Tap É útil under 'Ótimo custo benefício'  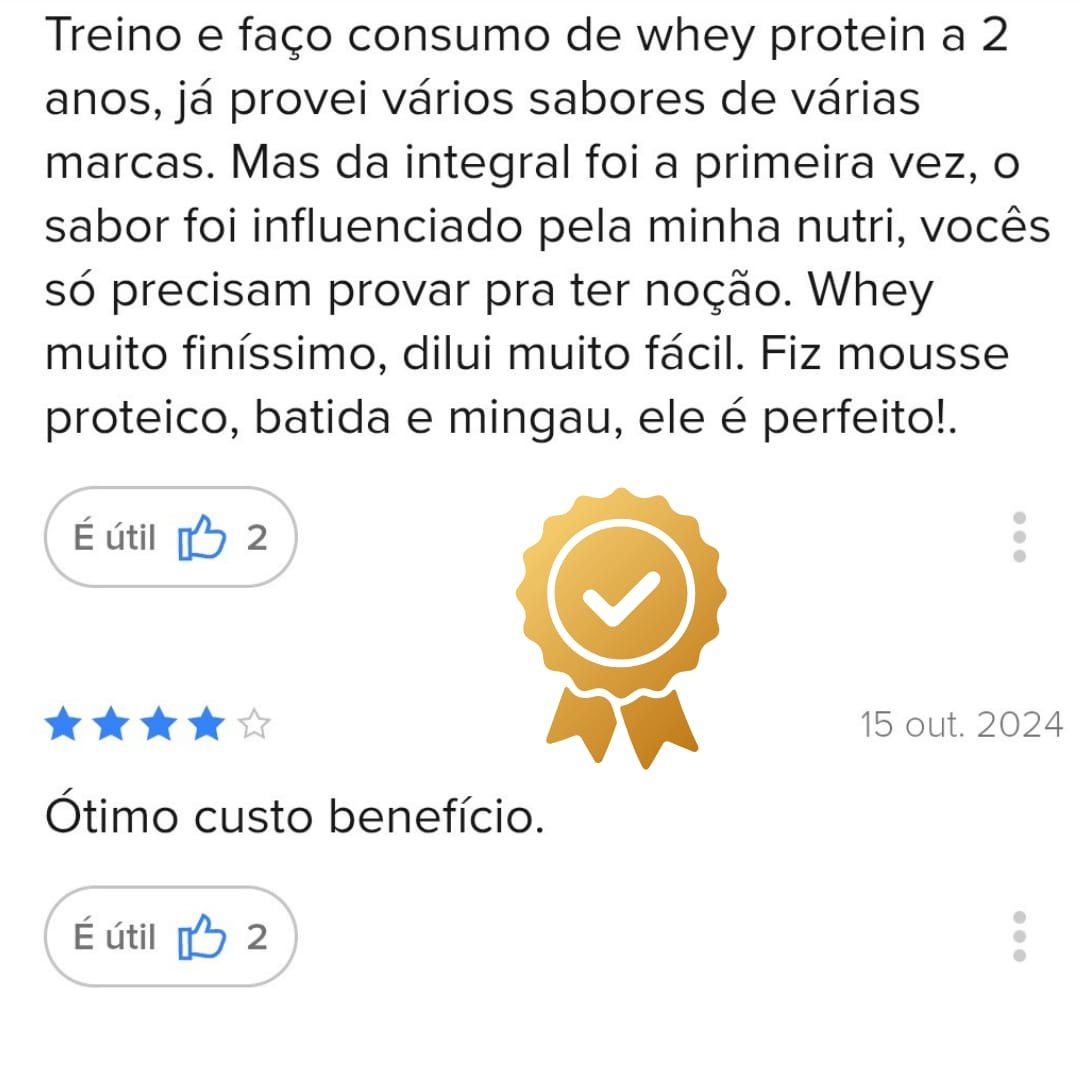(170, 937)
